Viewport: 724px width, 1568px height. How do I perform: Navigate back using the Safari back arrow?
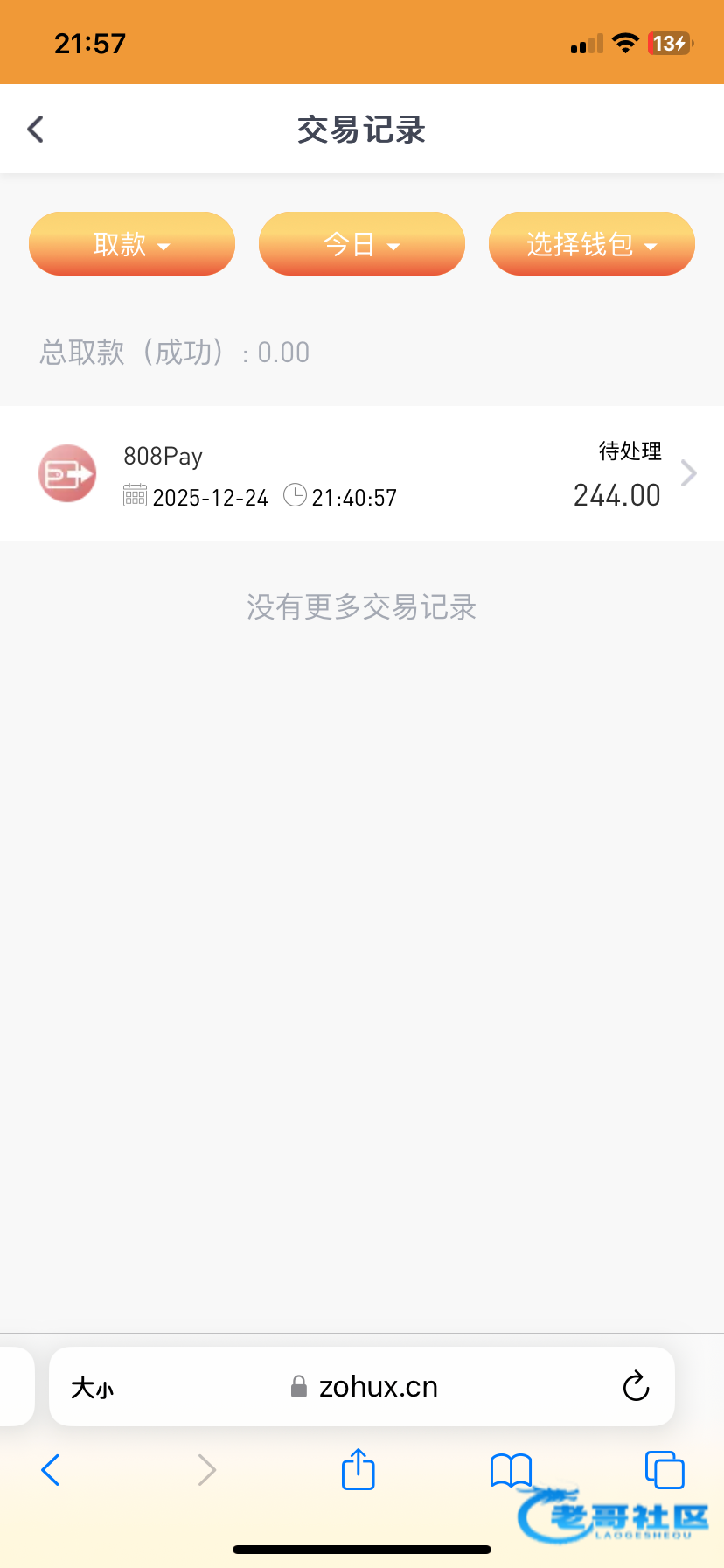[x=51, y=1470]
